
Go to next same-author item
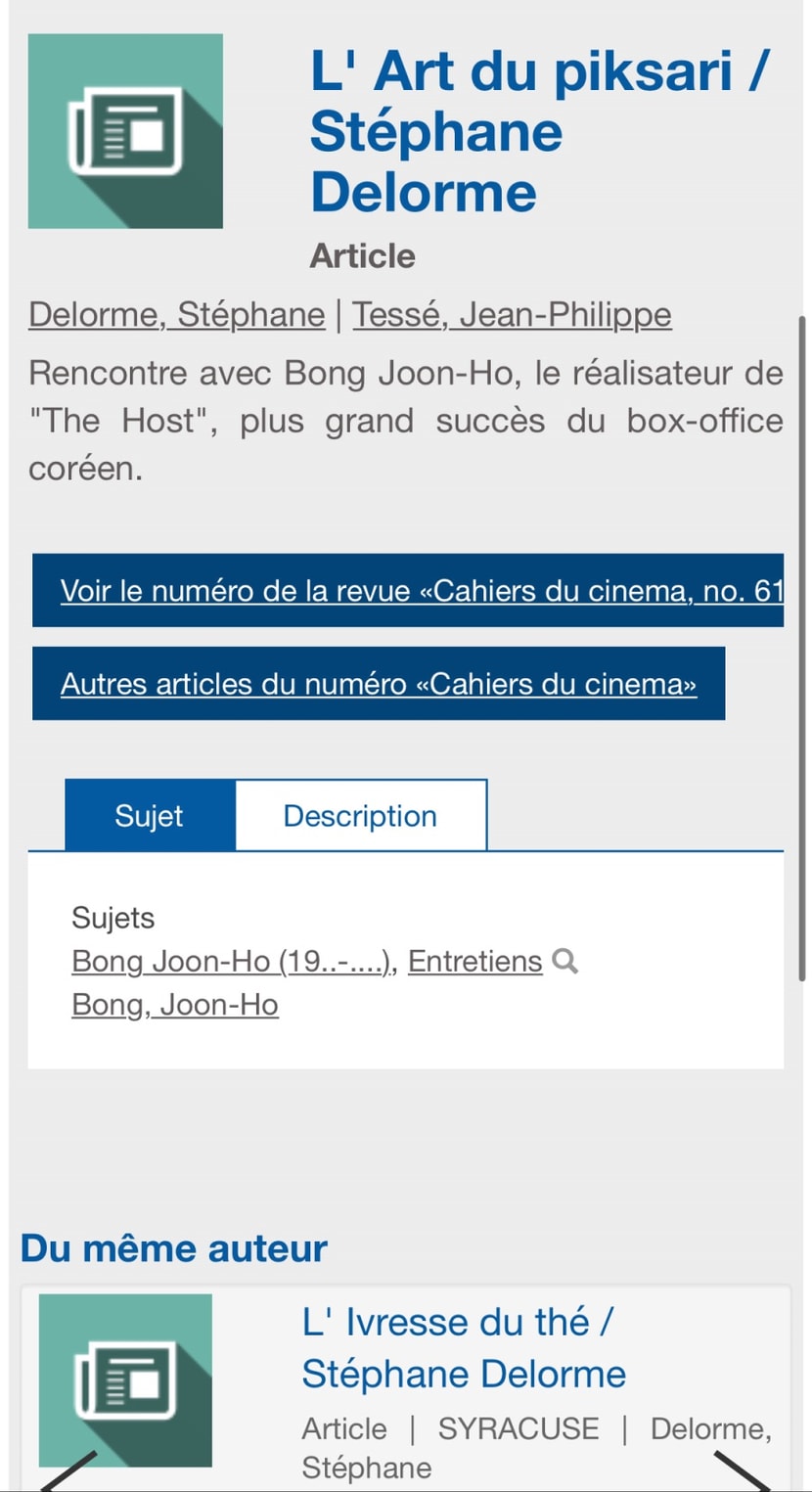(745, 1472)
